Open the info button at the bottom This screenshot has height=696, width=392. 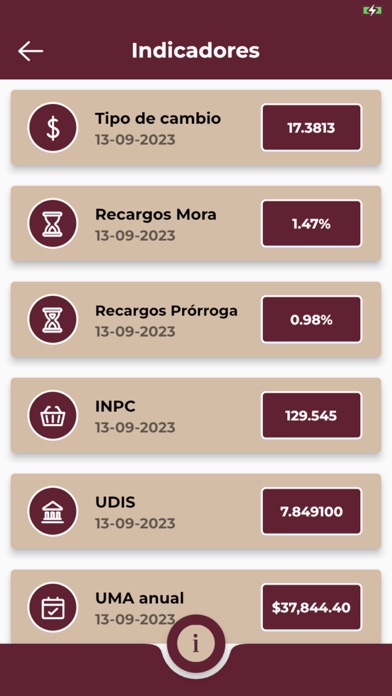point(196,643)
